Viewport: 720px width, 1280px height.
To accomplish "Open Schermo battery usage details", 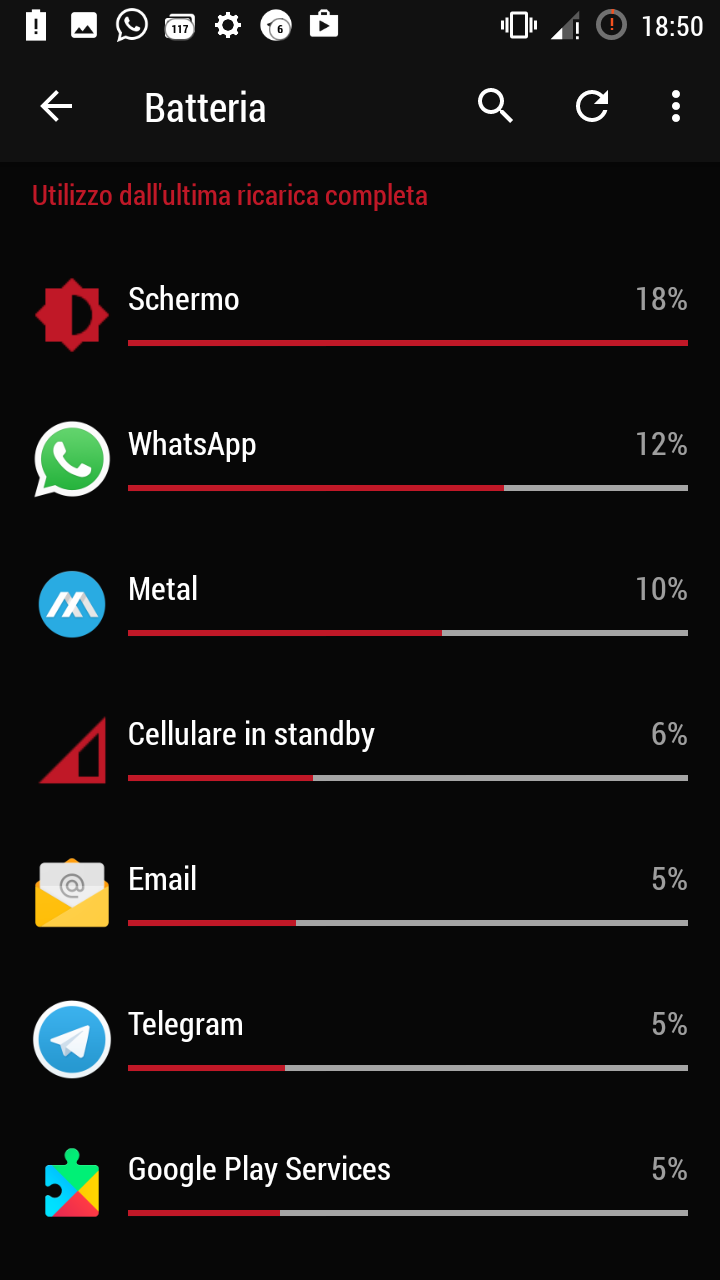I will 360,315.
